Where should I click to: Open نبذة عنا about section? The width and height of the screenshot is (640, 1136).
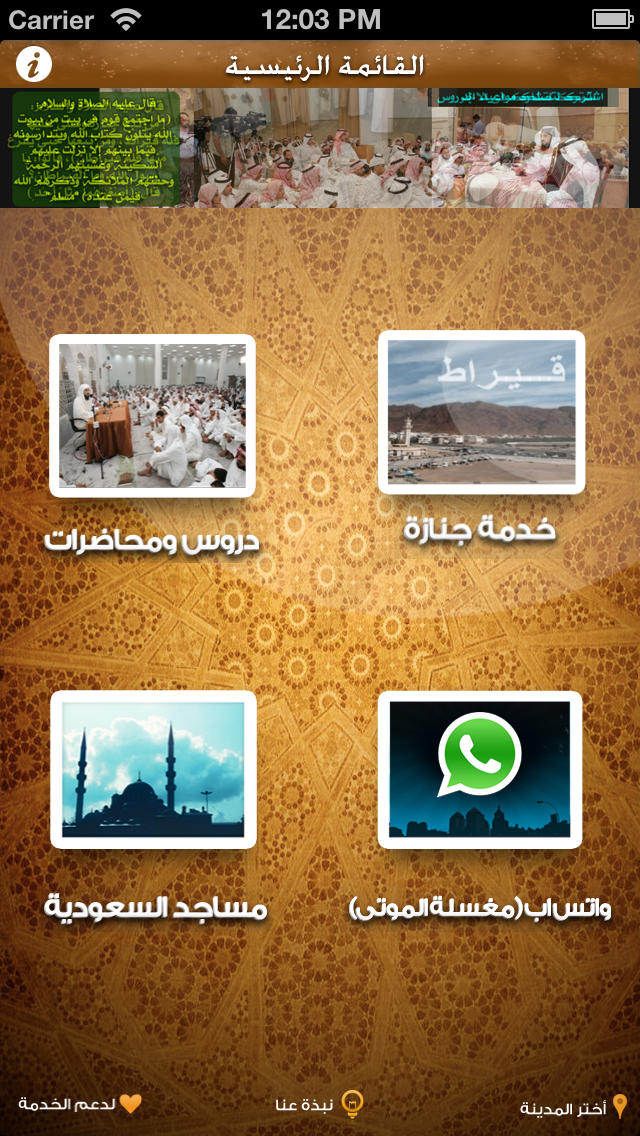point(320,1105)
